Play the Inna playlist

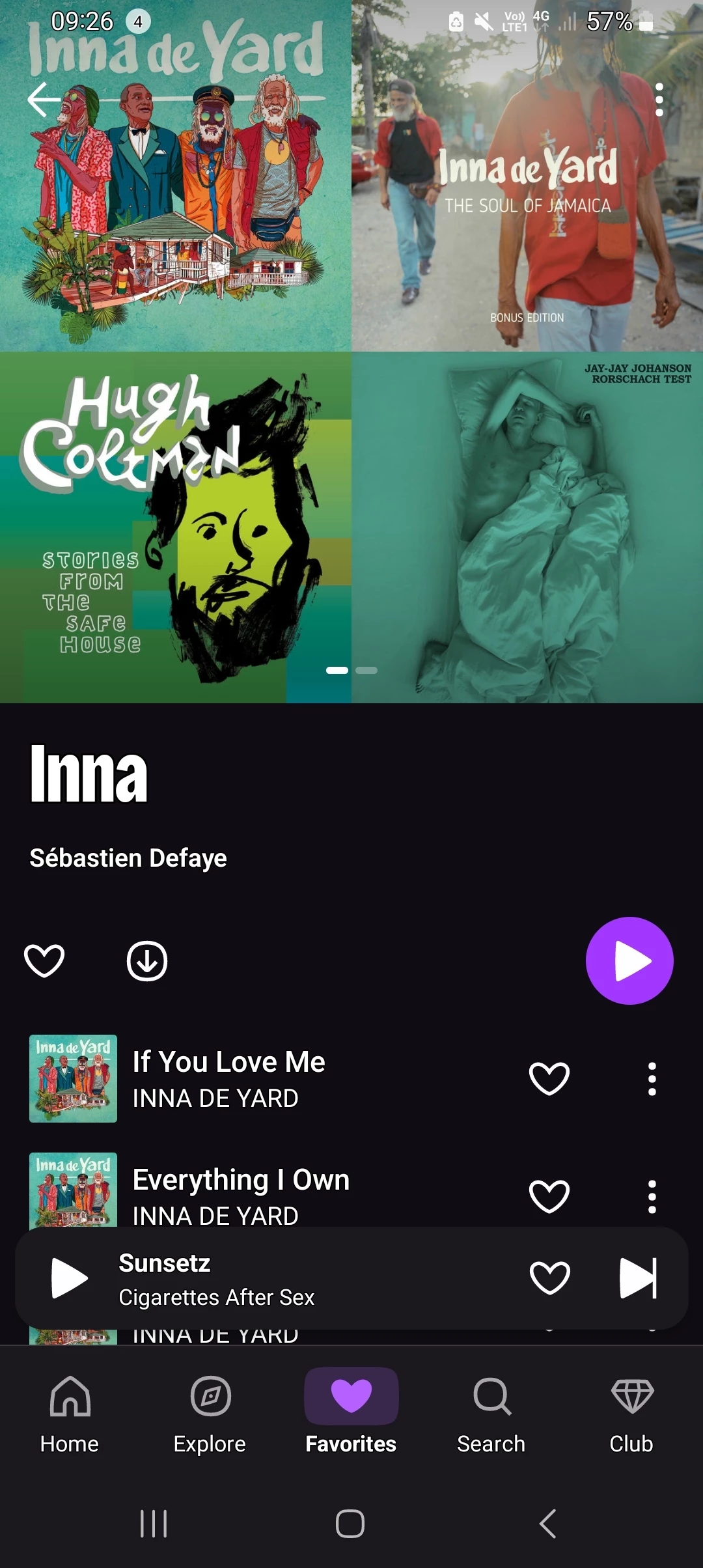click(x=629, y=960)
